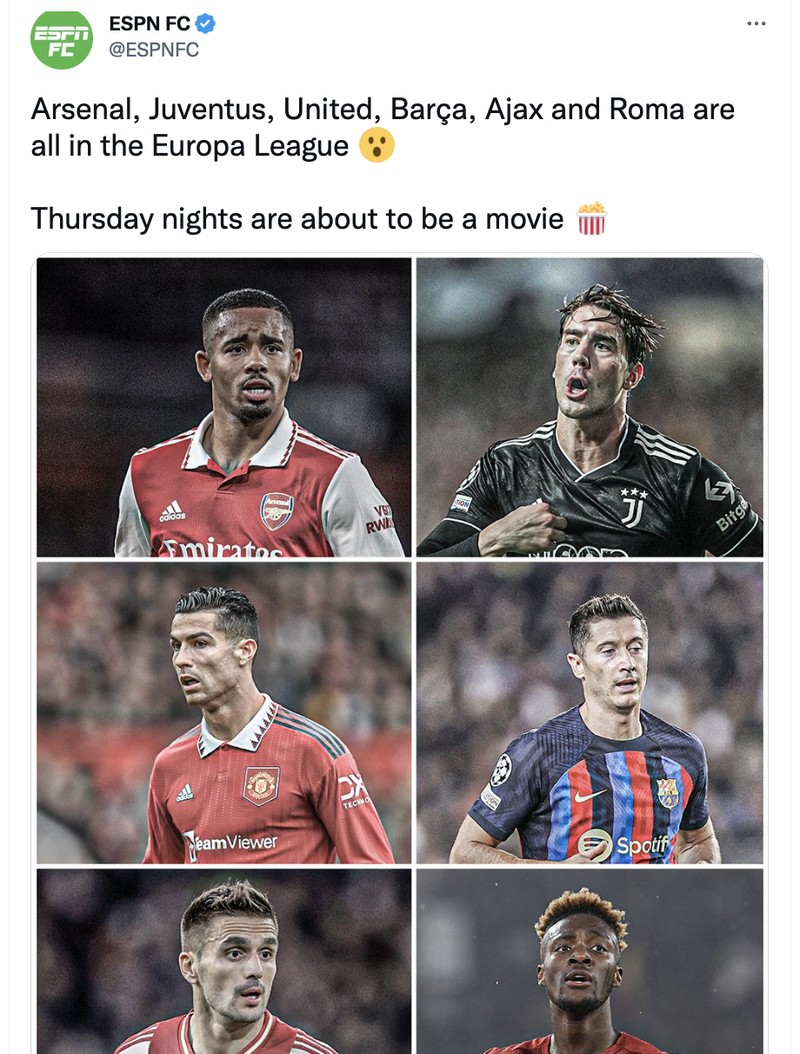The width and height of the screenshot is (800, 1054).
Task: Open the Gabriel Jesus Arsenal photo
Action: pyautogui.click(x=224, y=405)
